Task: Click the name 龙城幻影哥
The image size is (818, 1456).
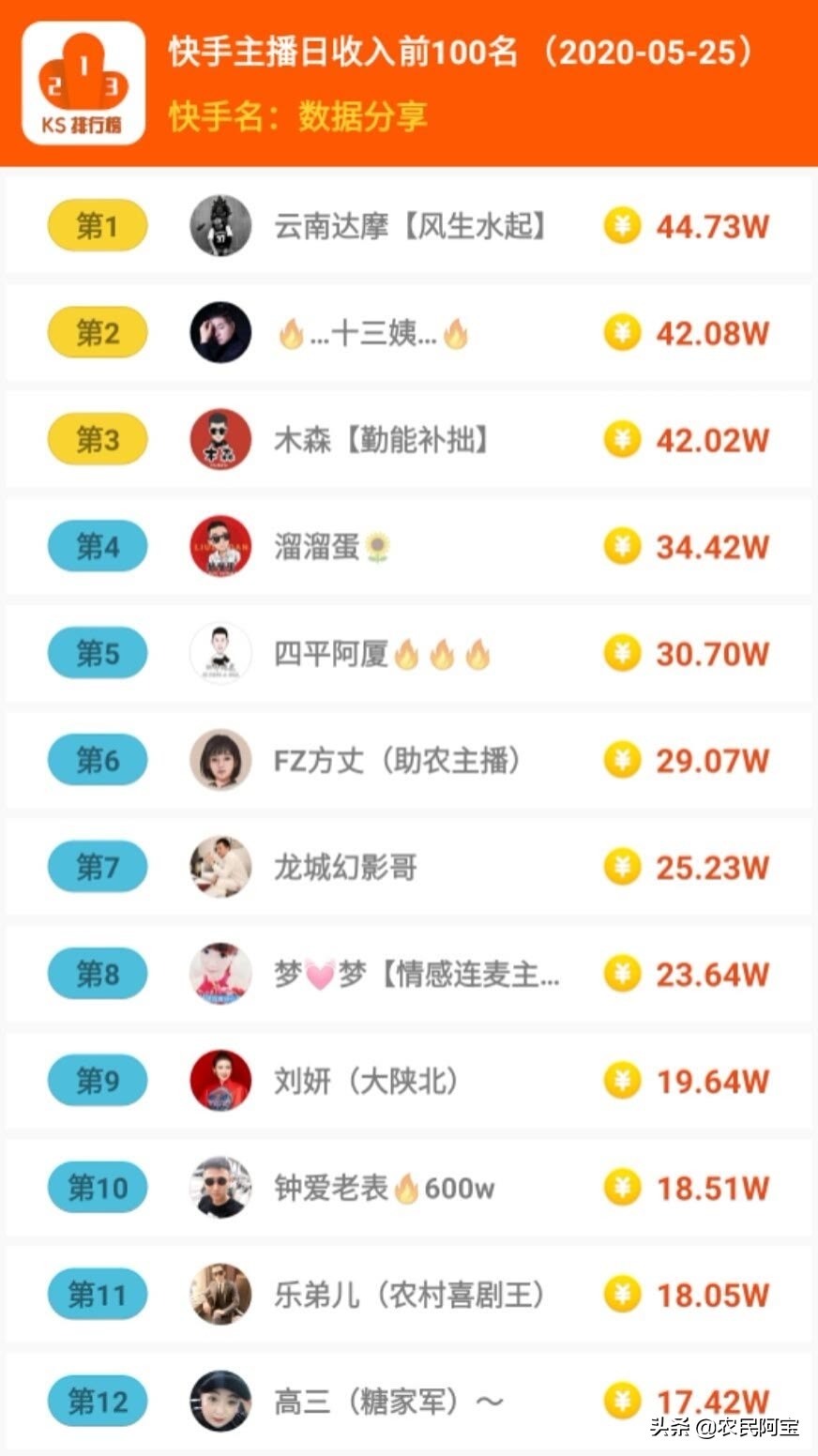Action: [345, 867]
